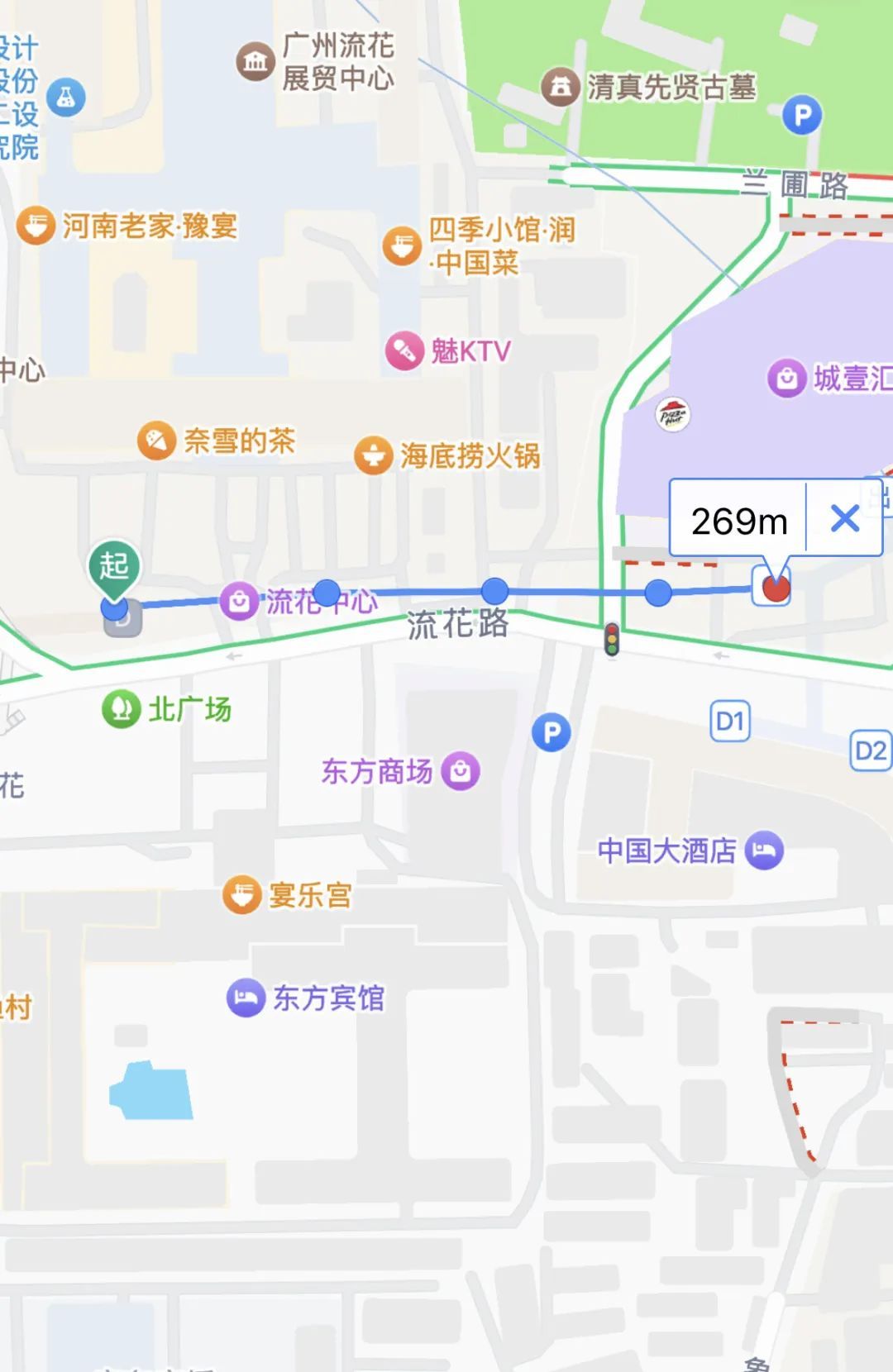View the 四季小馆·润中国菜 restaurant marker
The image size is (893, 1372).
[402, 245]
